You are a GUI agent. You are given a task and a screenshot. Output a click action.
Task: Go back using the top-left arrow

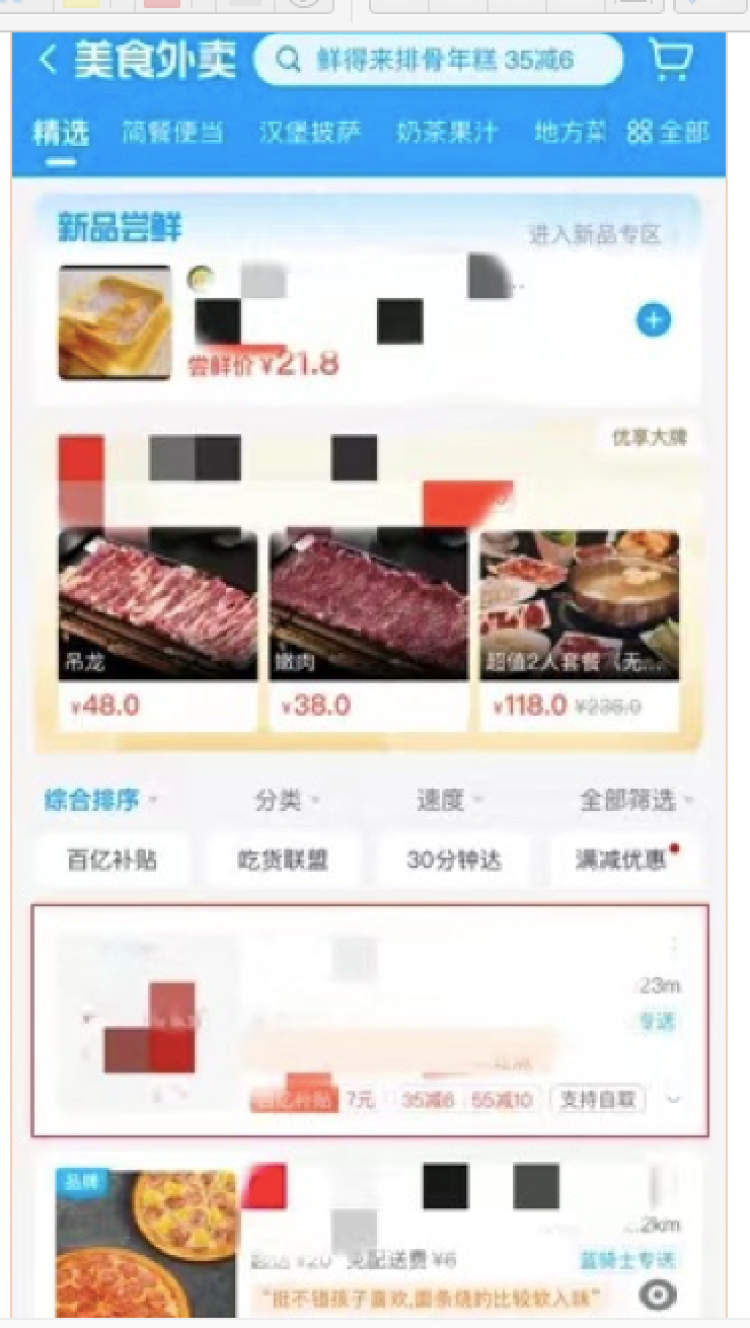point(47,61)
